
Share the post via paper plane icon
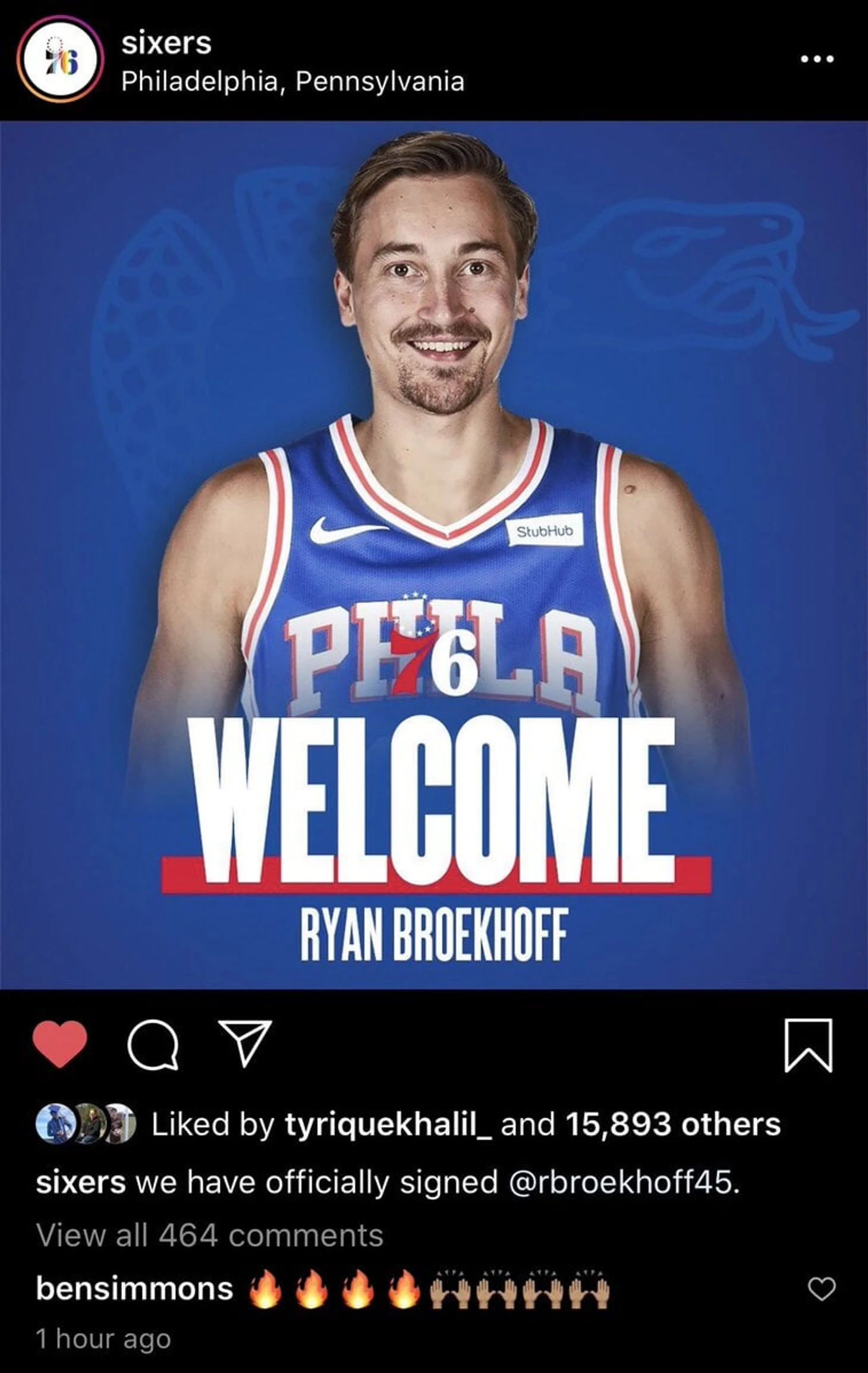coord(245,1042)
